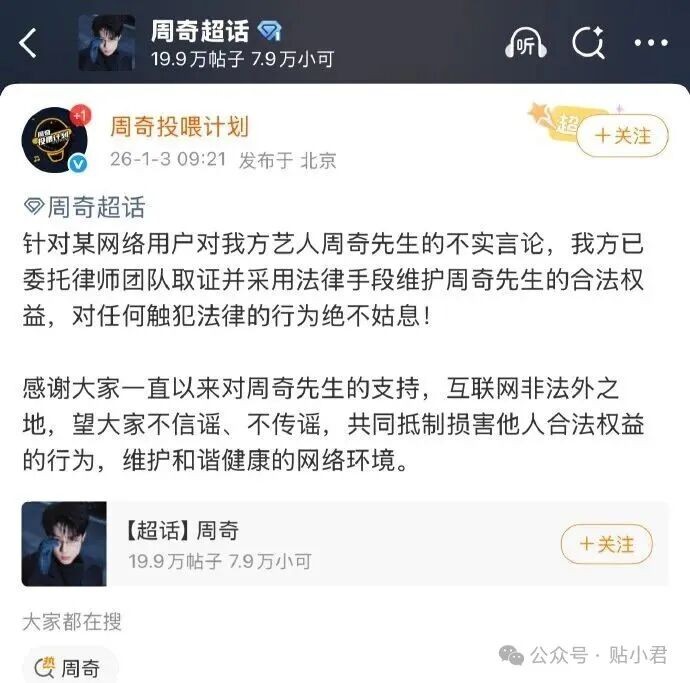Open the 周奇投喂计划 username link
The height and width of the screenshot is (683, 690).
point(179,127)
